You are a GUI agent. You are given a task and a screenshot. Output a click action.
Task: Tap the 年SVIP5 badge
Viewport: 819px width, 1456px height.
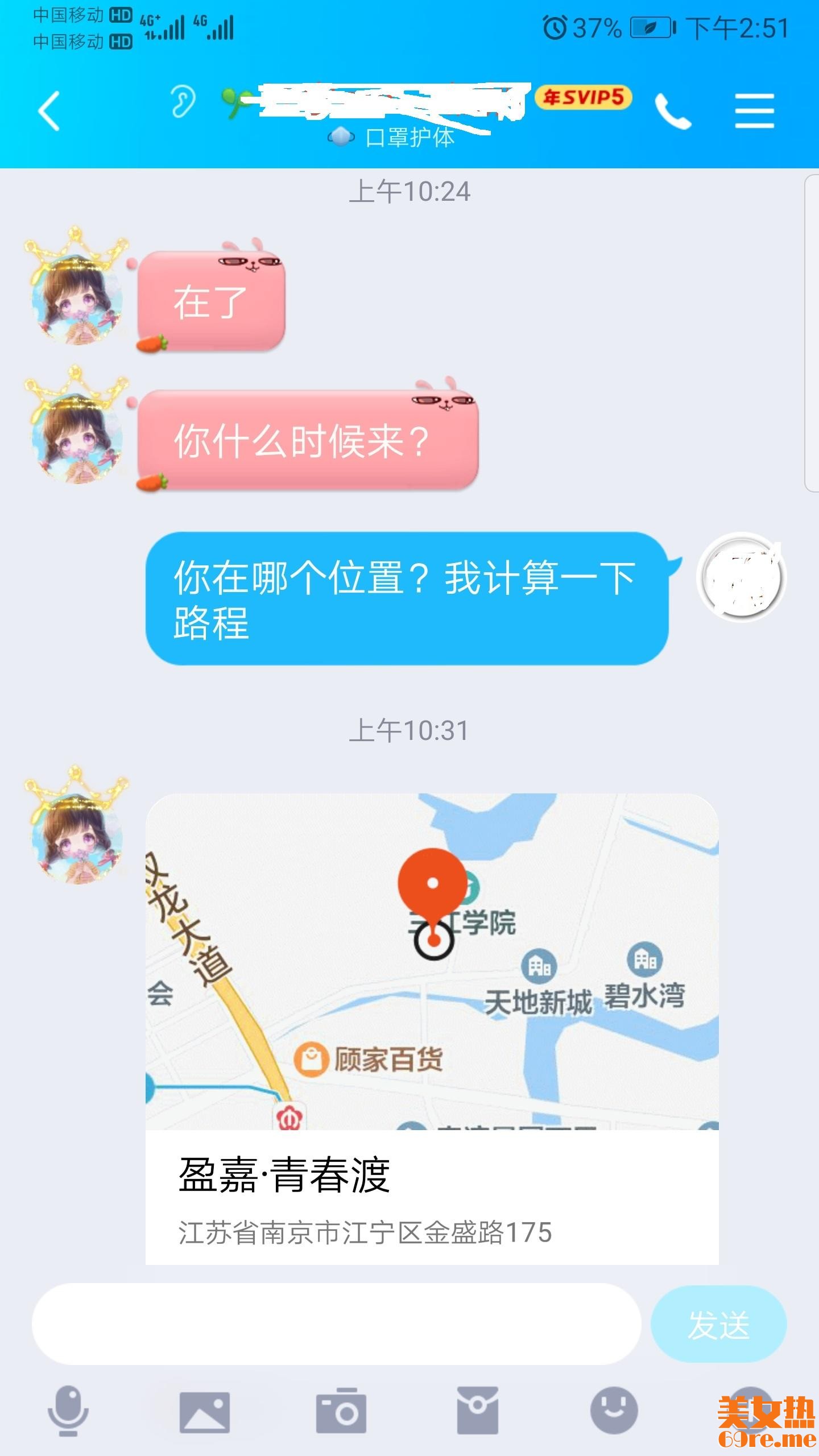tap(584, 98)
